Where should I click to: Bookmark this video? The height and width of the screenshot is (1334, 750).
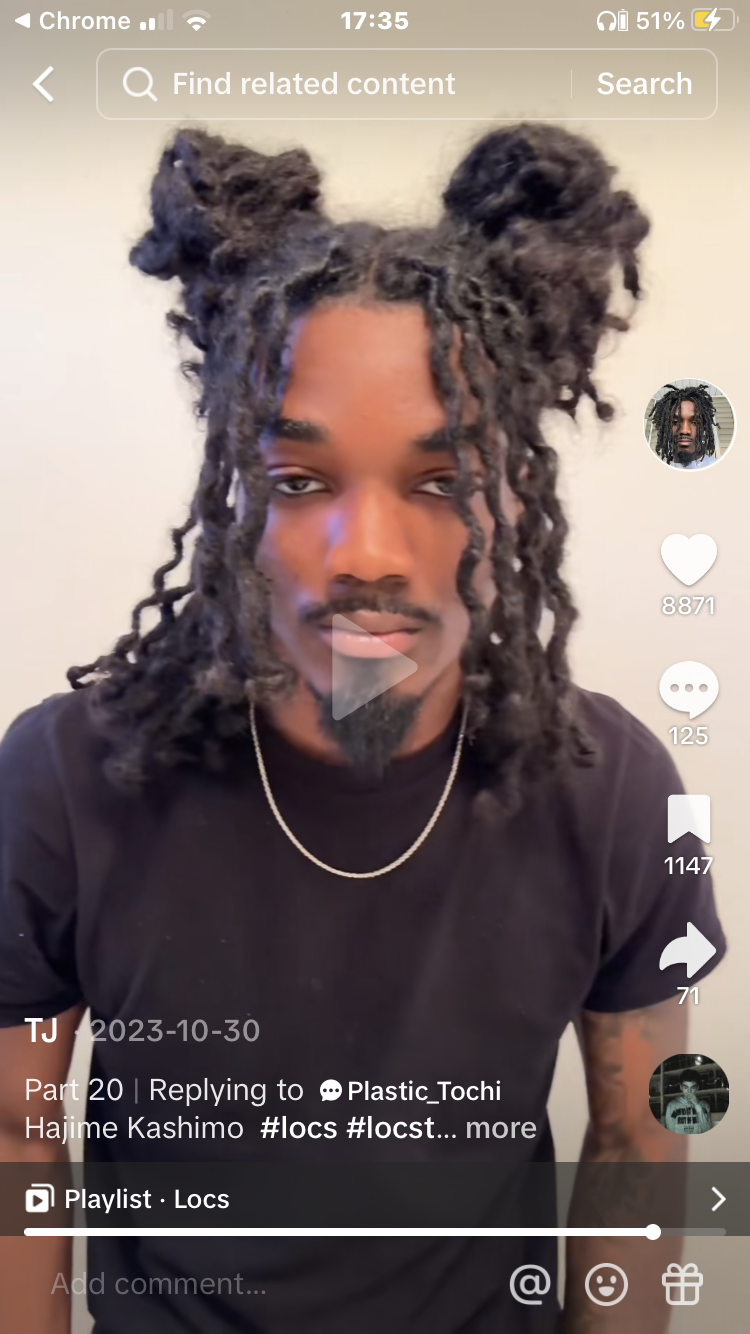coord(689,820)
